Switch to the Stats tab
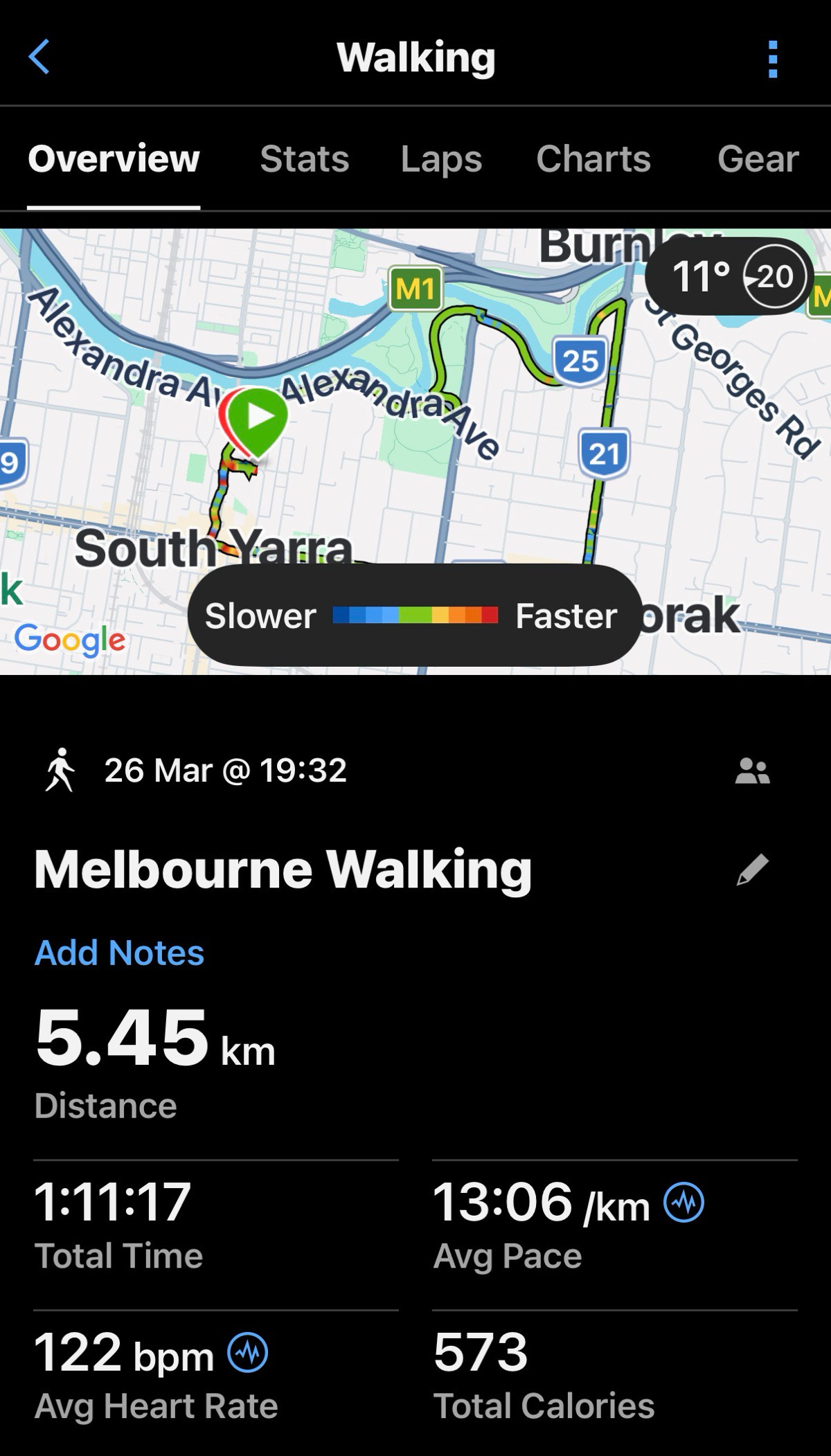 click(x=304, y=159)
